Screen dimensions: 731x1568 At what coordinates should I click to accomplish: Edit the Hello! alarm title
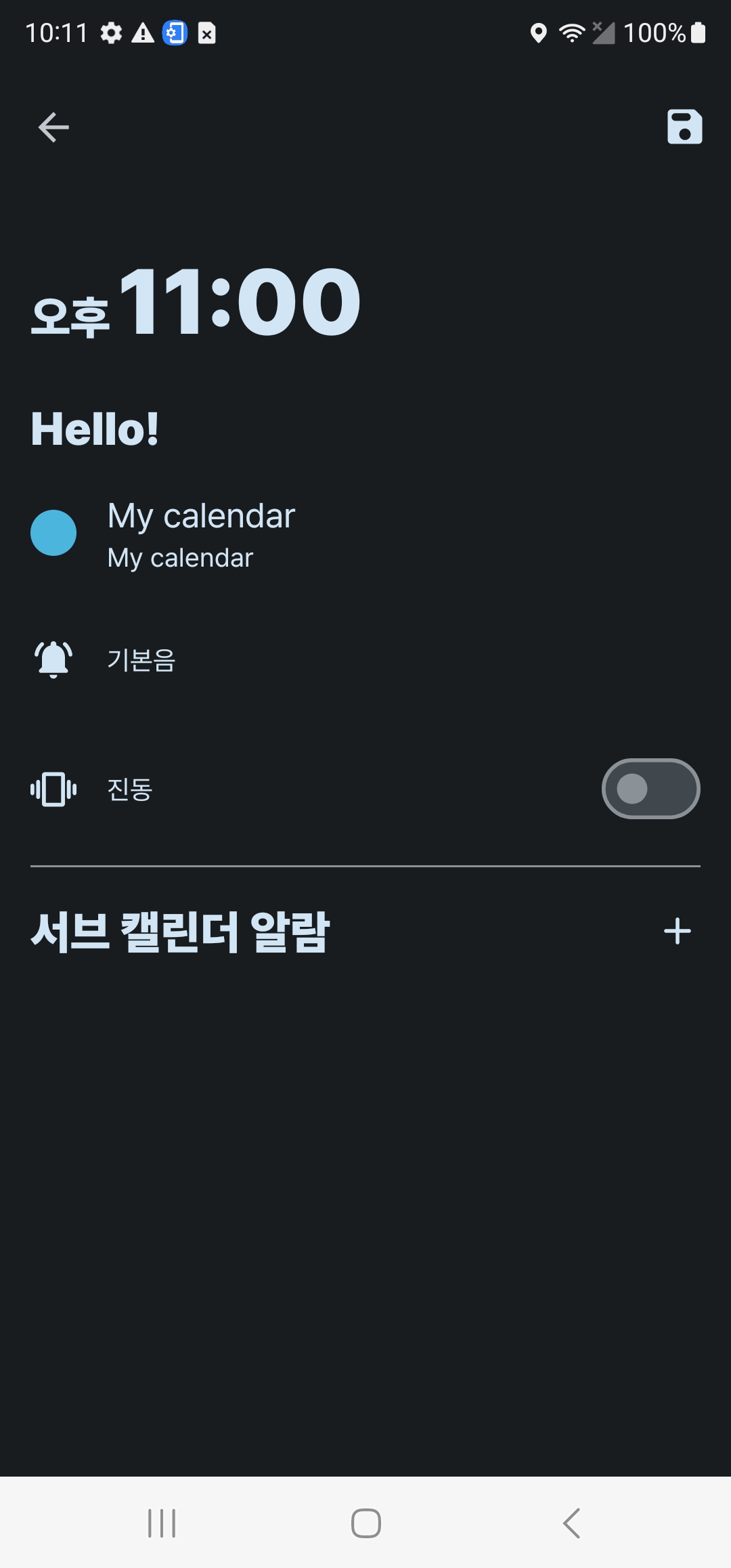(95, 429)
